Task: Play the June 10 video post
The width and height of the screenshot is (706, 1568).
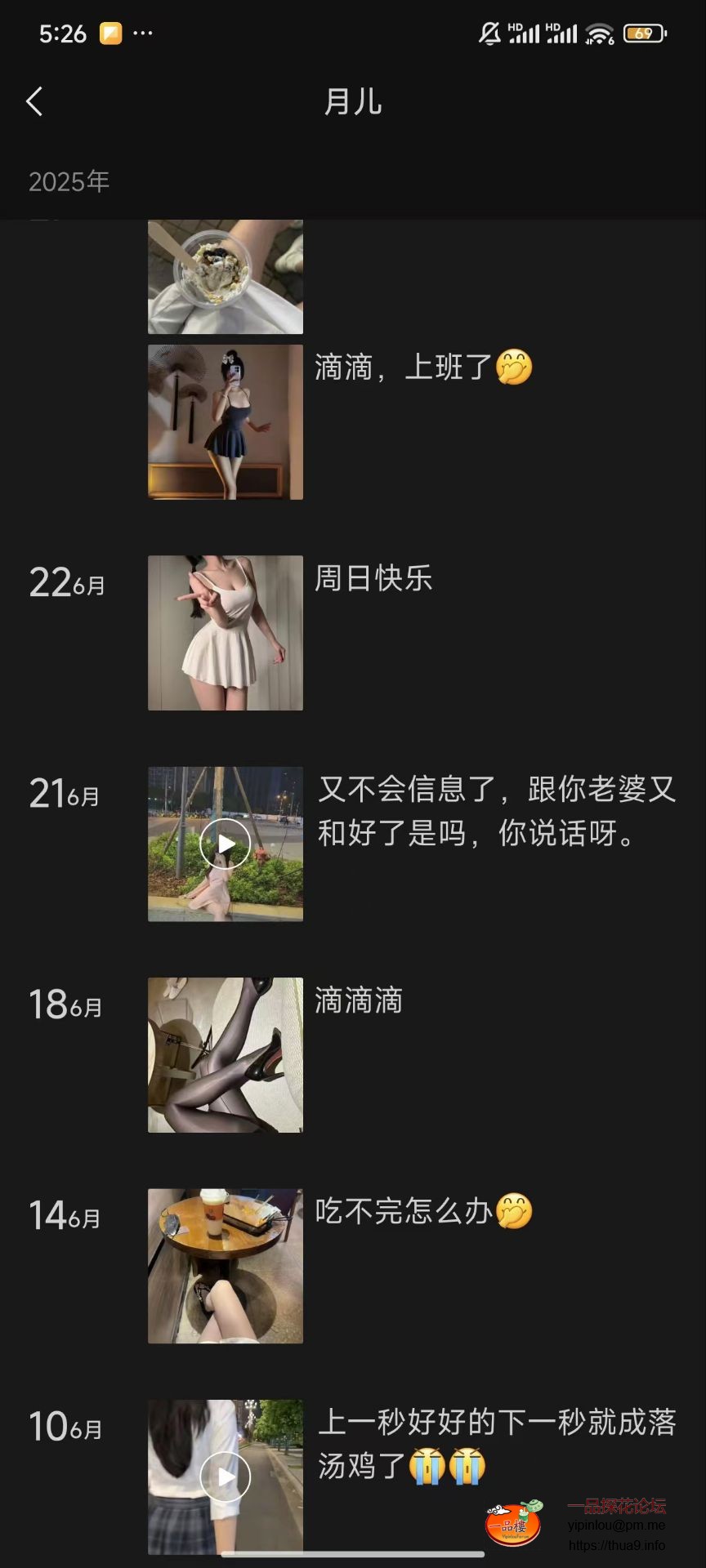Action: [x=225, y=1477]
